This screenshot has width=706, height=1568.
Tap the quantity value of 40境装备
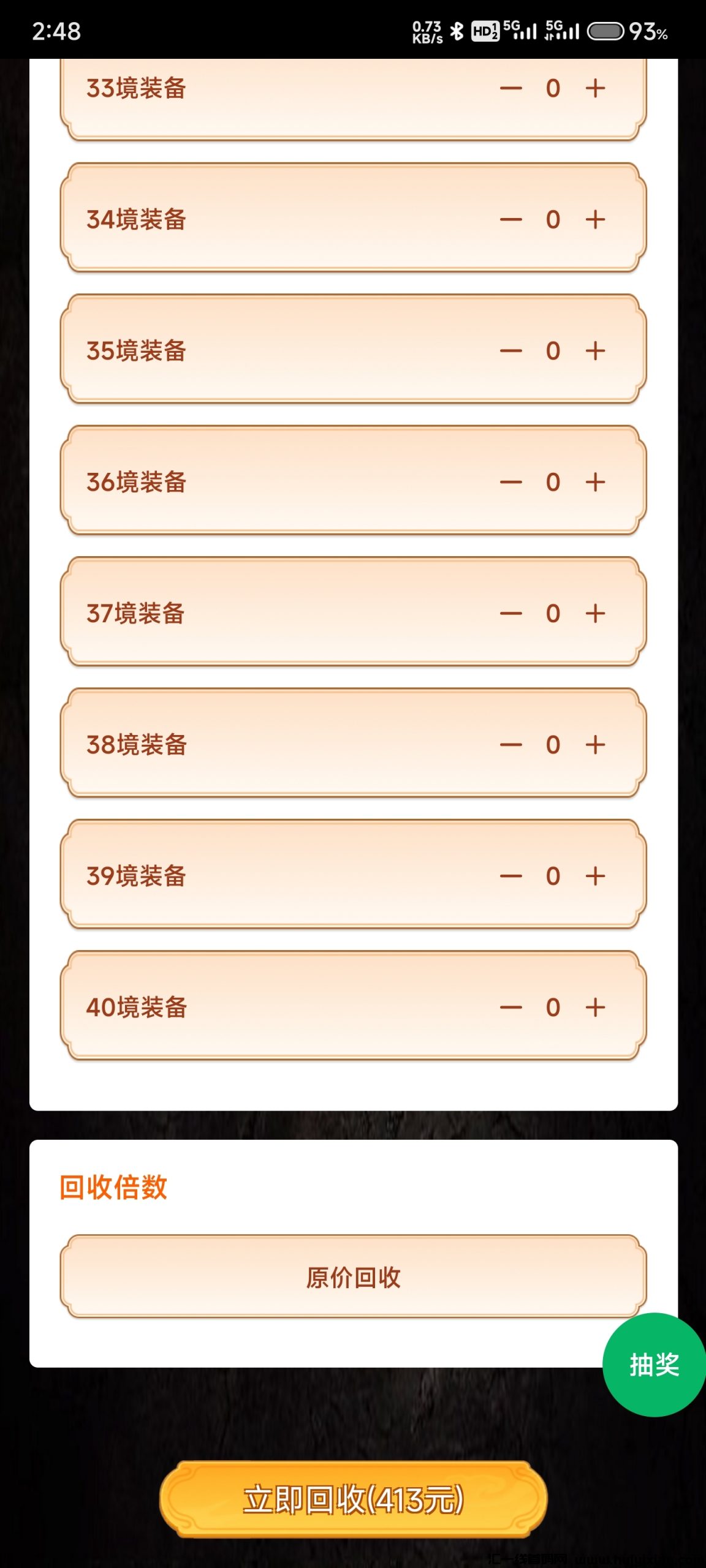click(553, 1006)
